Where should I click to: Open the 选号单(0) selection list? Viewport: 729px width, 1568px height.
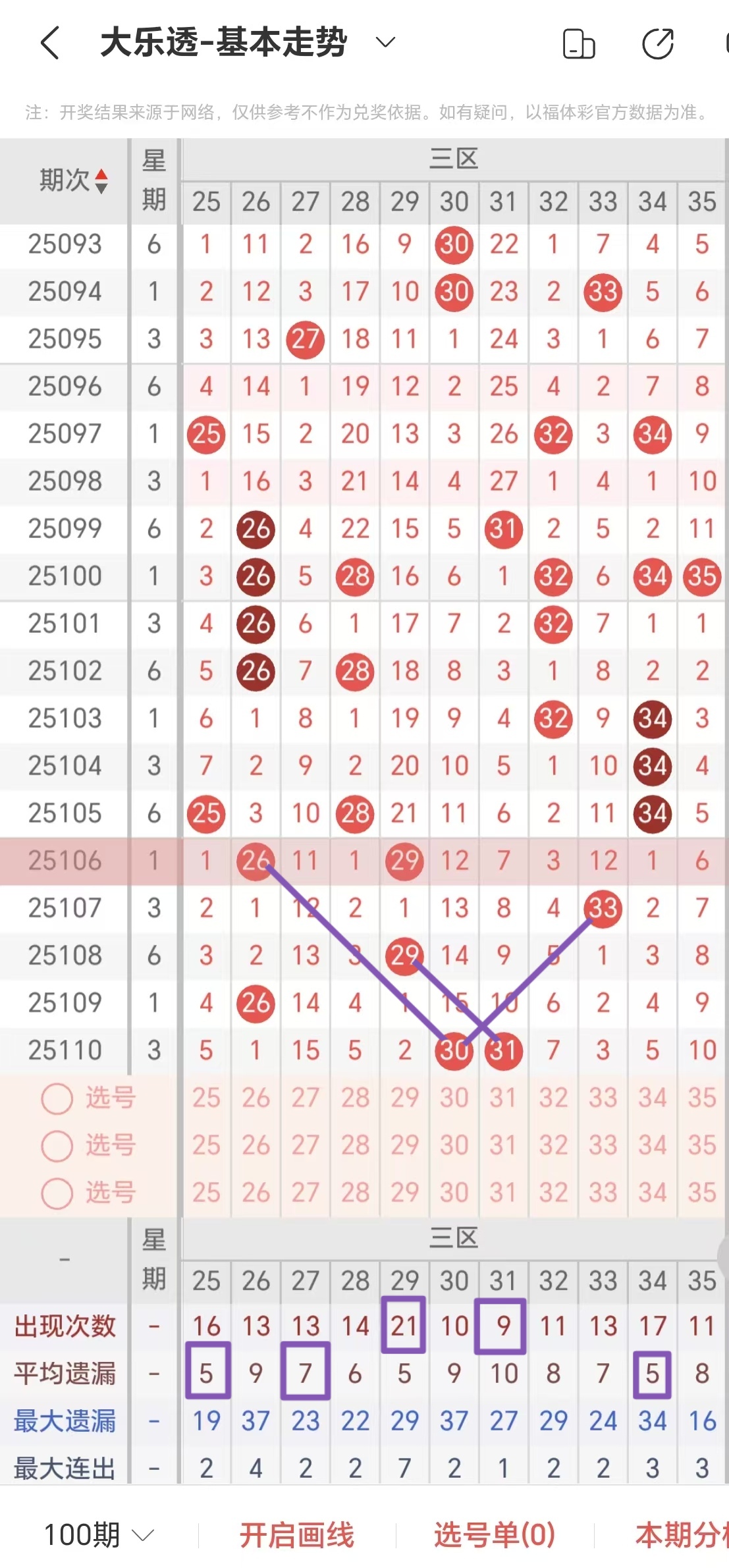coord(494,1534)
